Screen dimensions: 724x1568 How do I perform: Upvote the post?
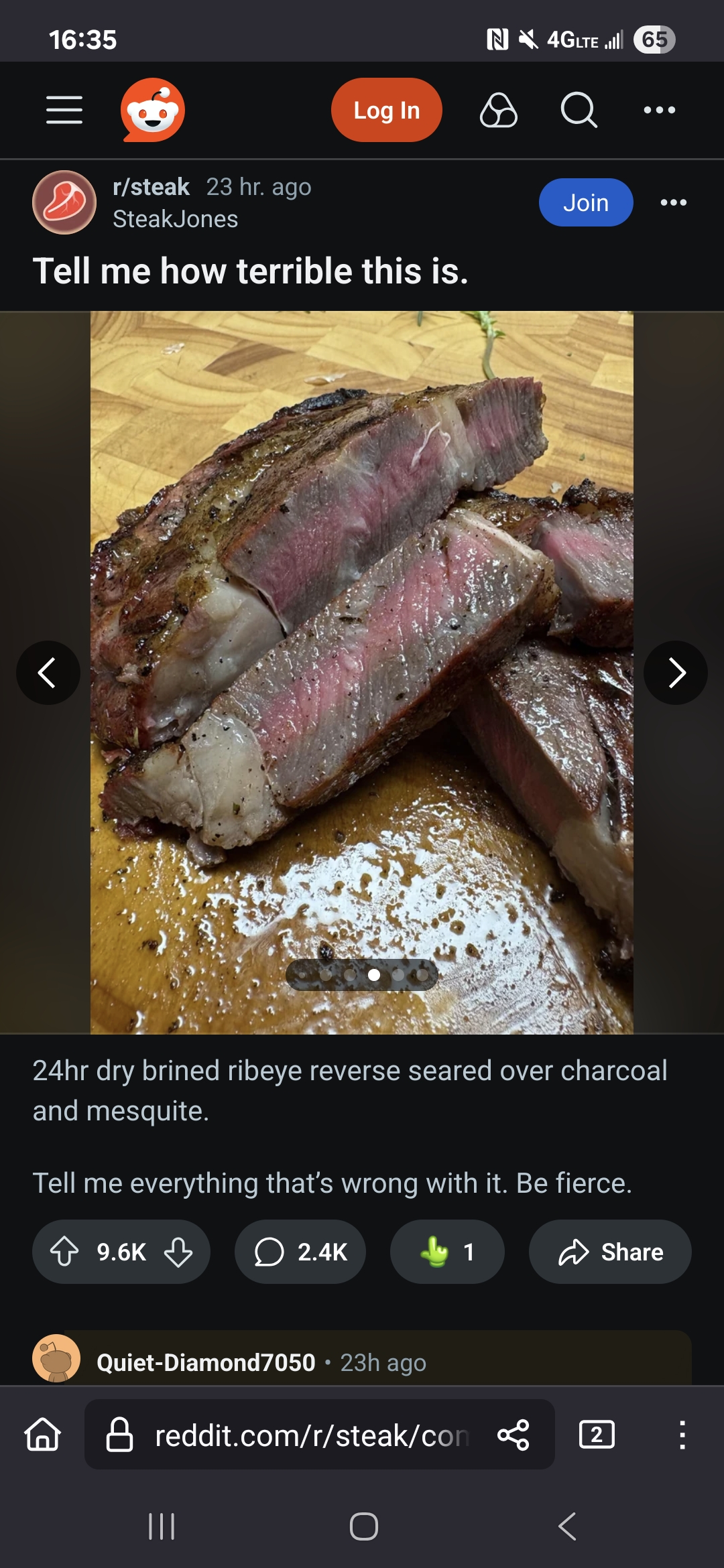tap(64, 1252)
